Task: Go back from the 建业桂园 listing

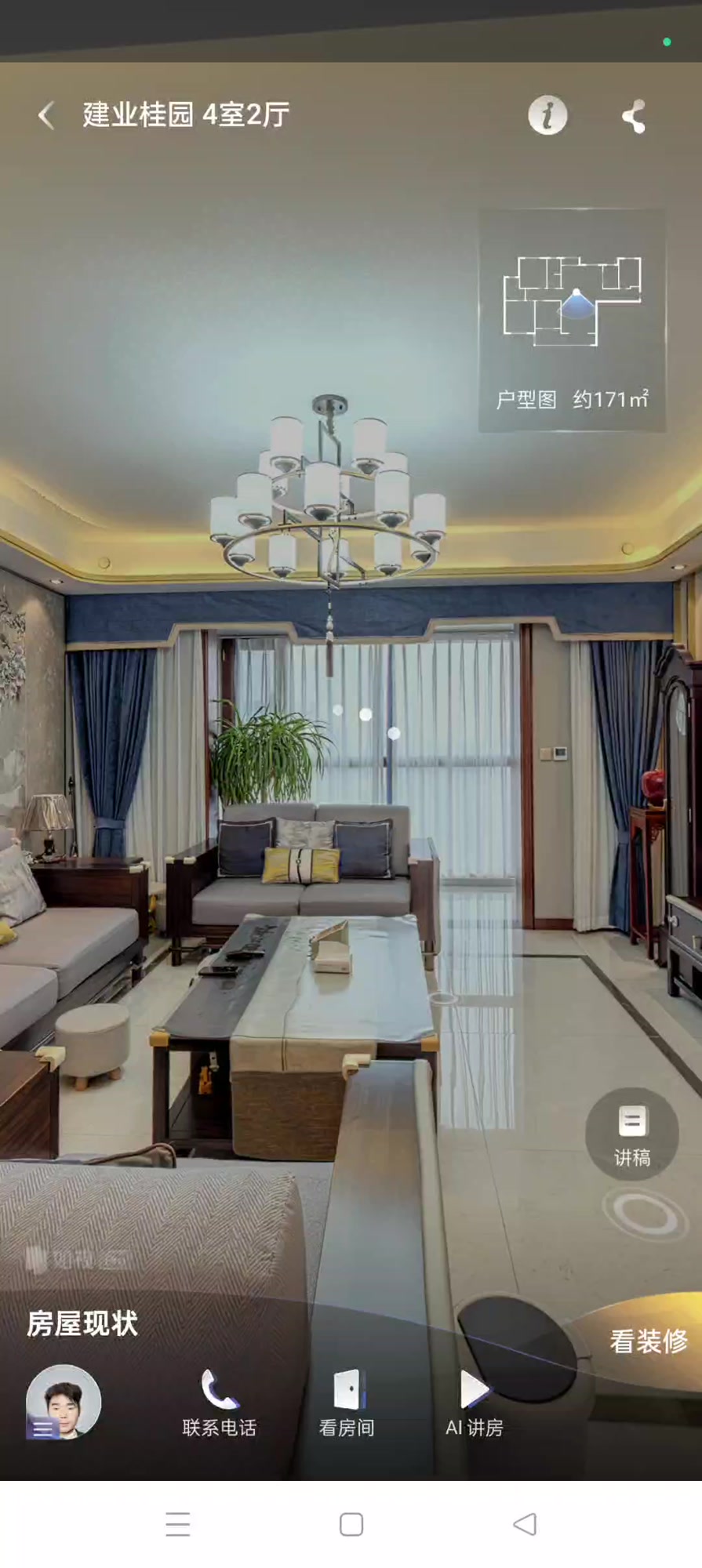Action: (46, 115)
